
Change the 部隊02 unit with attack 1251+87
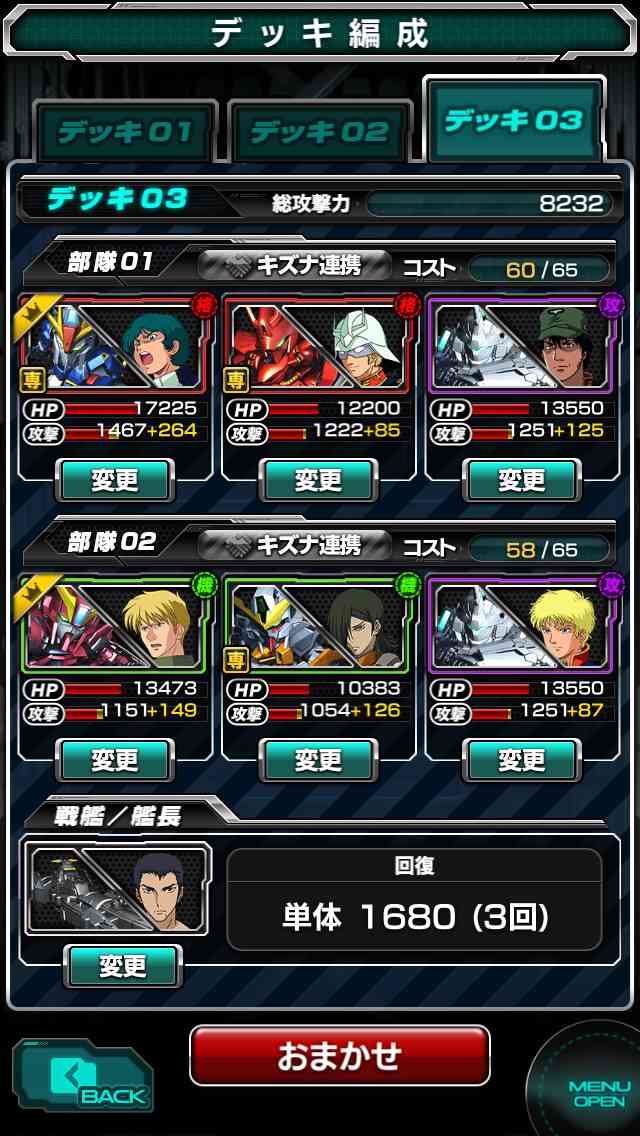pos(522,759)
